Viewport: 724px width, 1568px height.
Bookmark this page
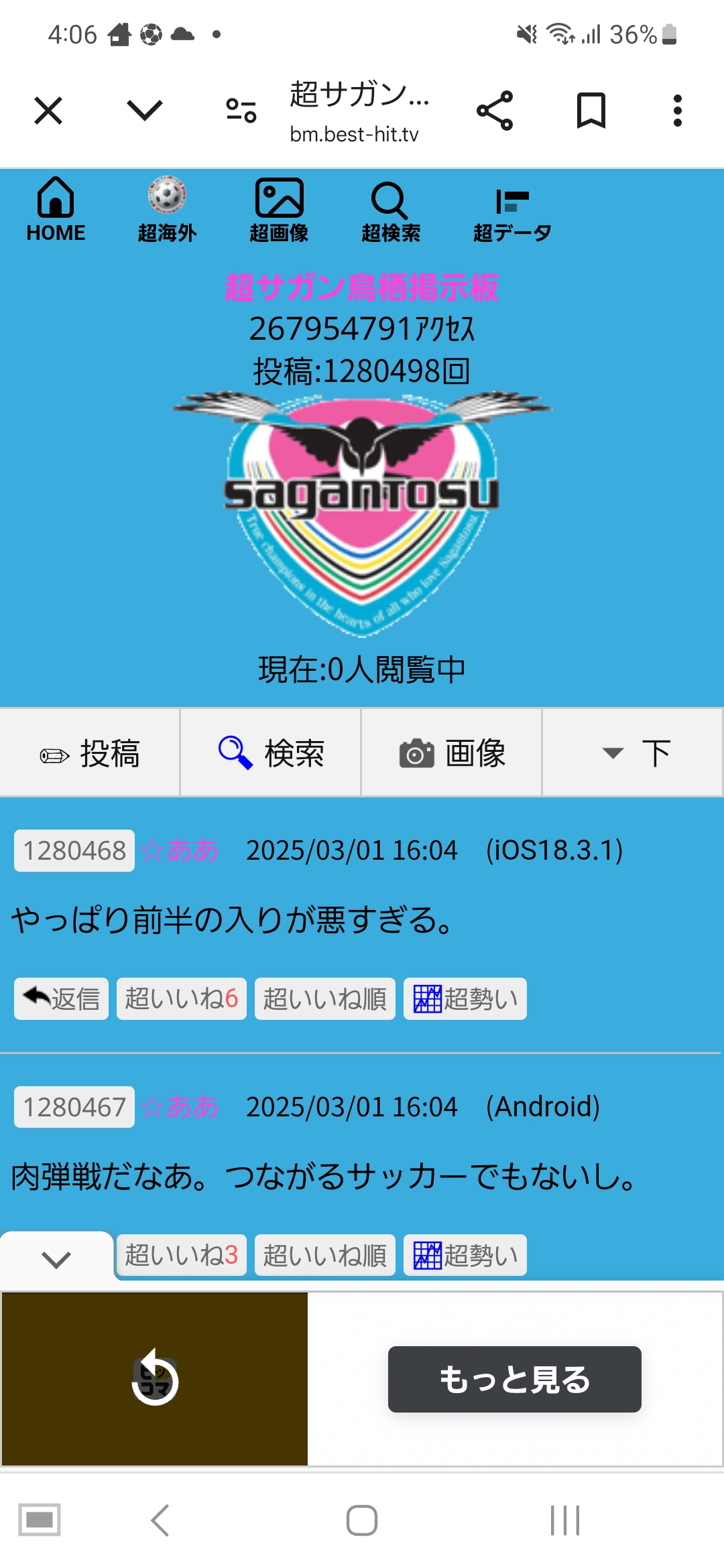591,111
